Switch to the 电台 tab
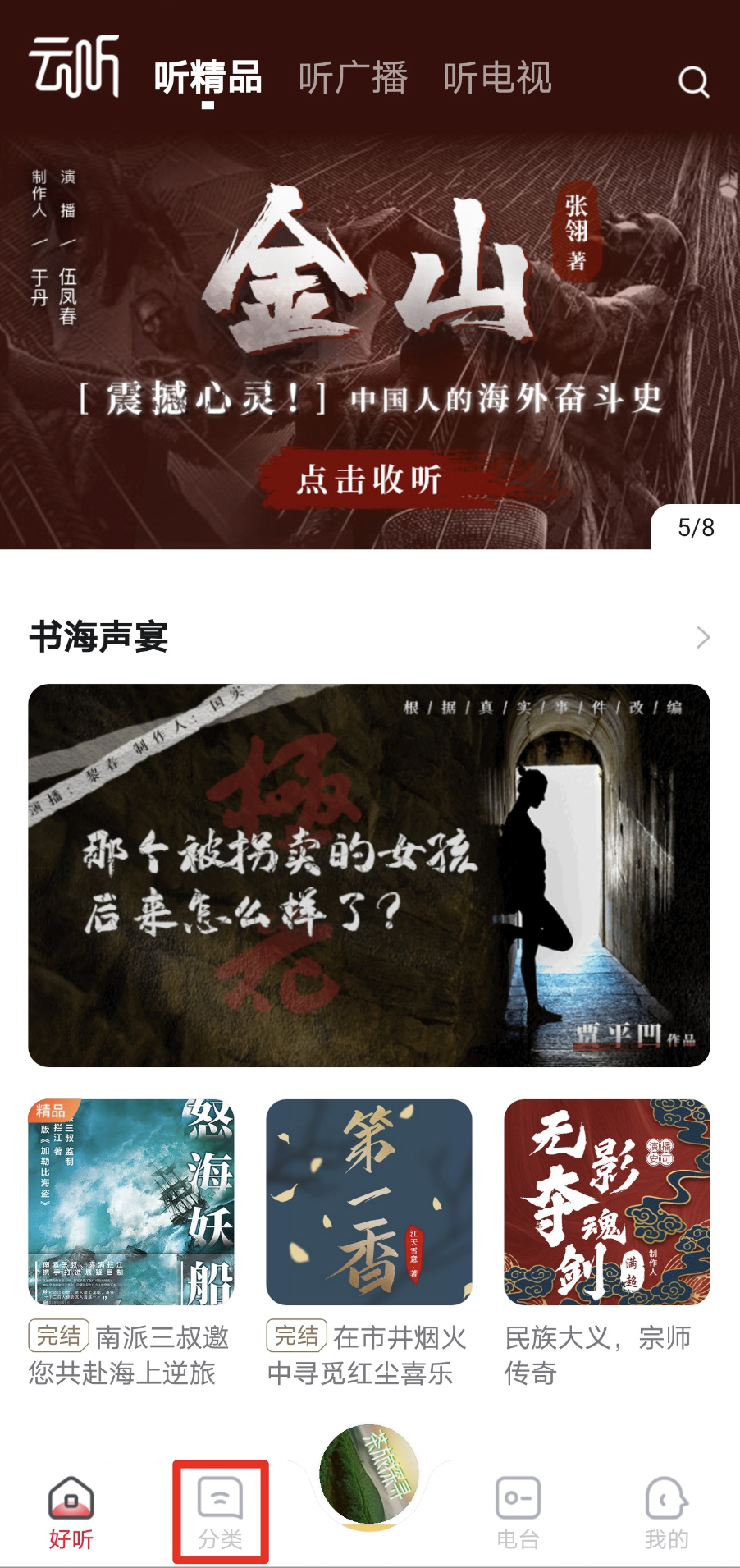Screen dimensions: 740x1568 click(x=518, y=1512)
